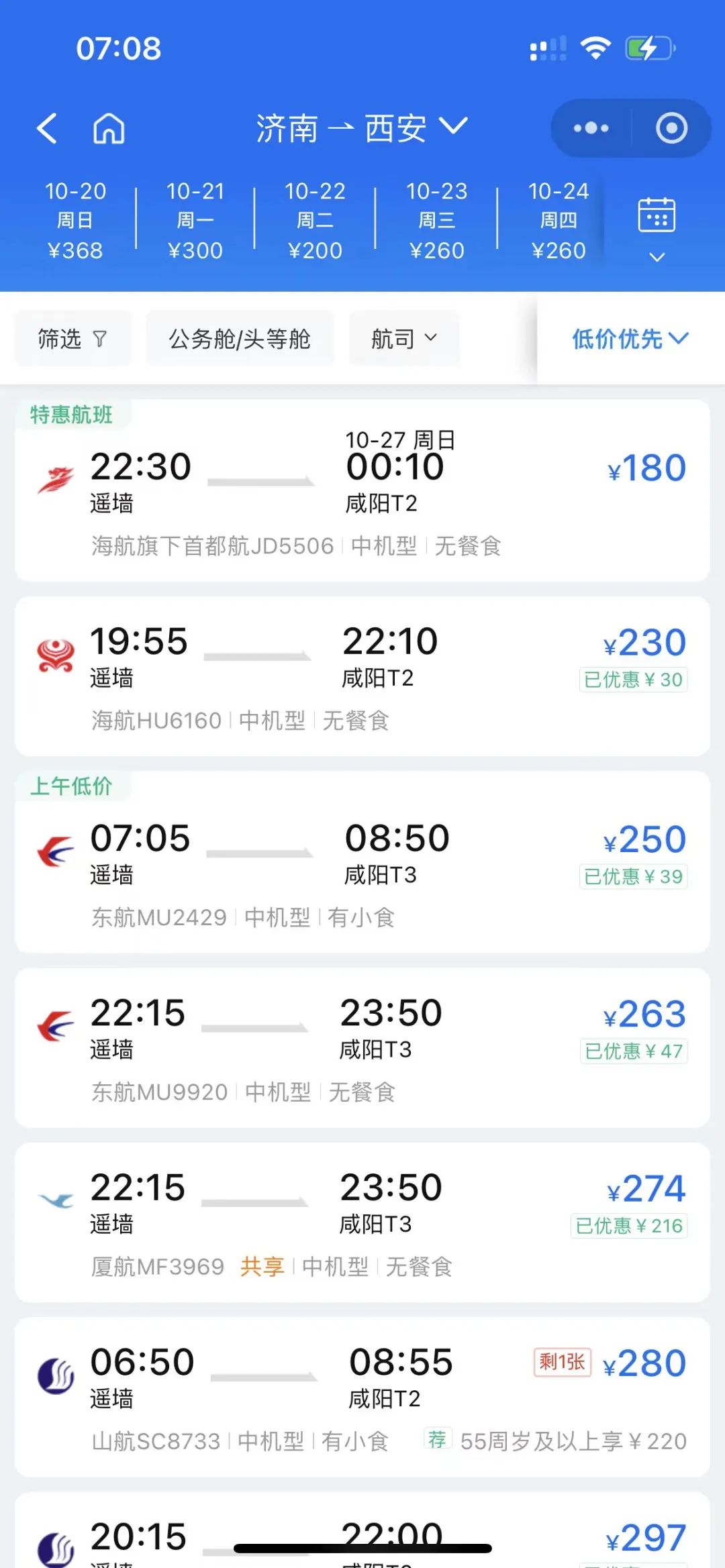Image resolution: width=725 pixels, height=1568 pixels.
Task: Close mini-program via the circle icon
Action: click(671, 128)
